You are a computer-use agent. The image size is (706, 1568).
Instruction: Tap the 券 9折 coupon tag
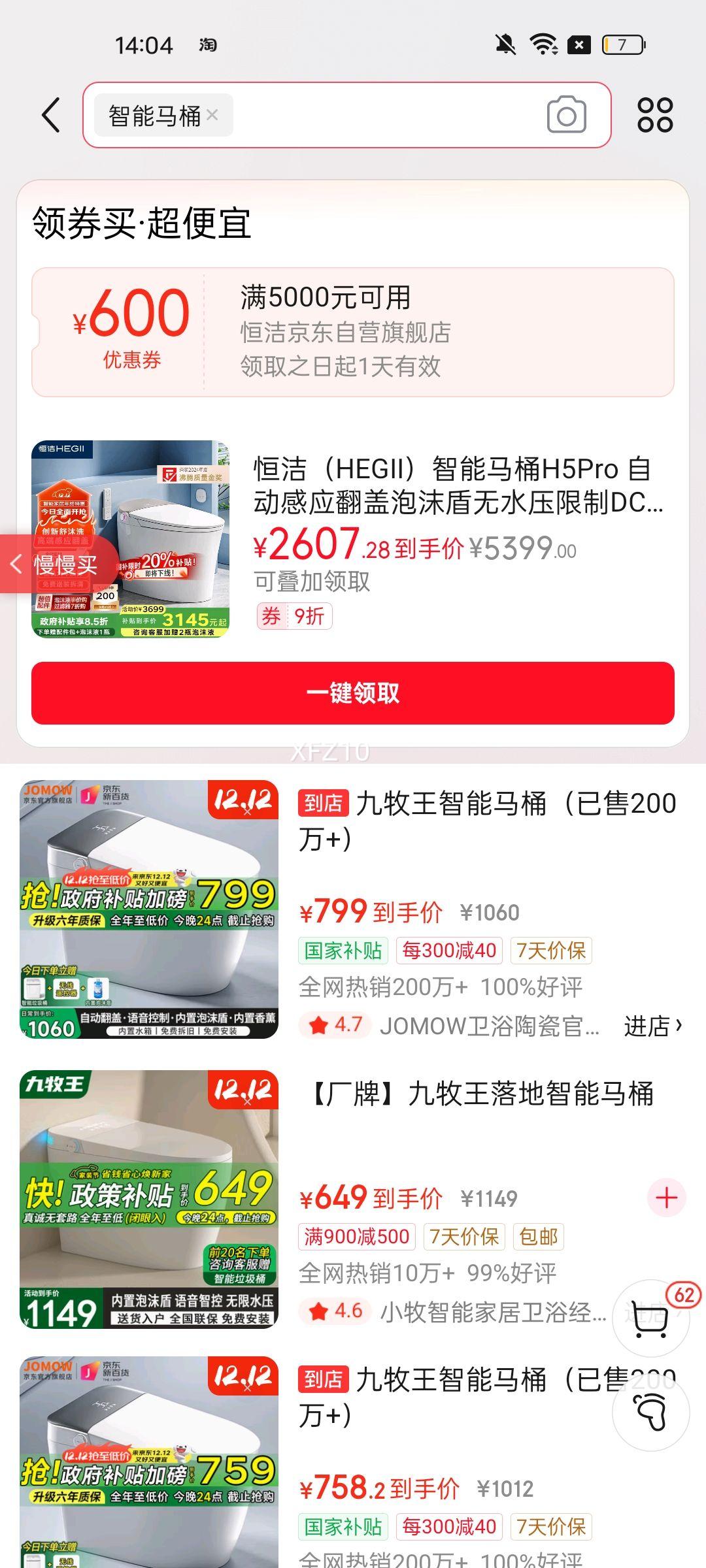click(294, 616)
